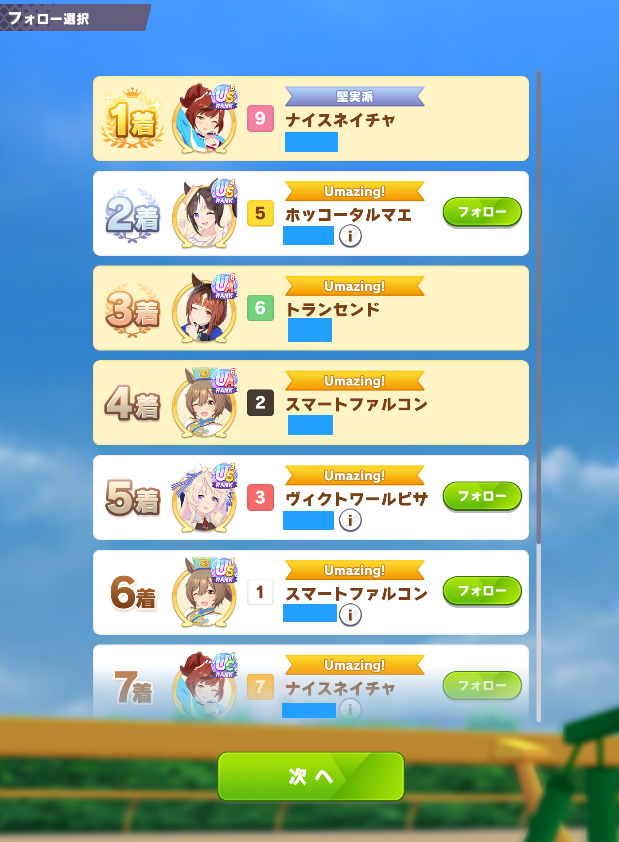
Task: Open info icon on ヴィクトワールピサ row
Action: (349, 521)
